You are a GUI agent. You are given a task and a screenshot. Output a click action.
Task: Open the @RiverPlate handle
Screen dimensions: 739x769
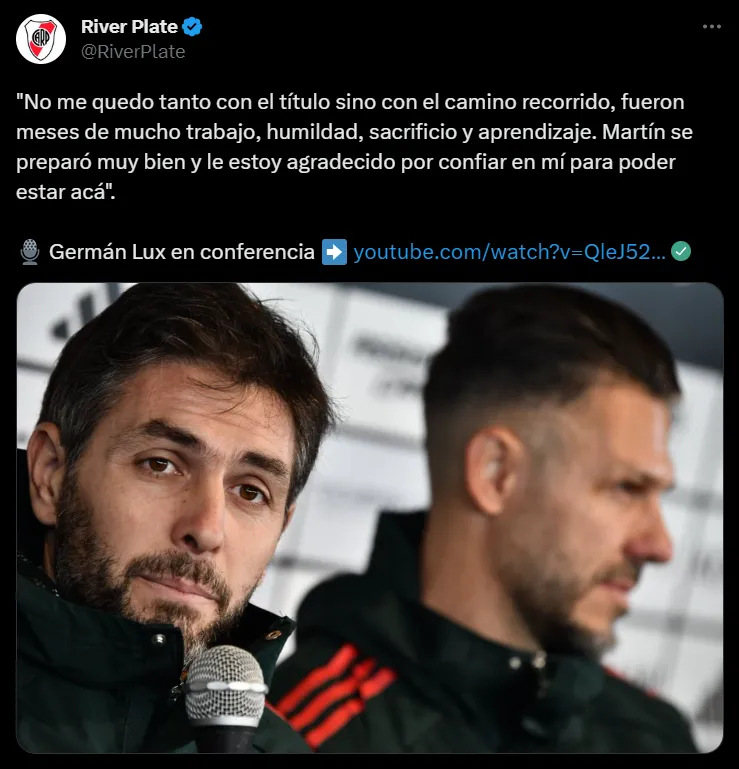pyautogui.click(x=133, y=51)
